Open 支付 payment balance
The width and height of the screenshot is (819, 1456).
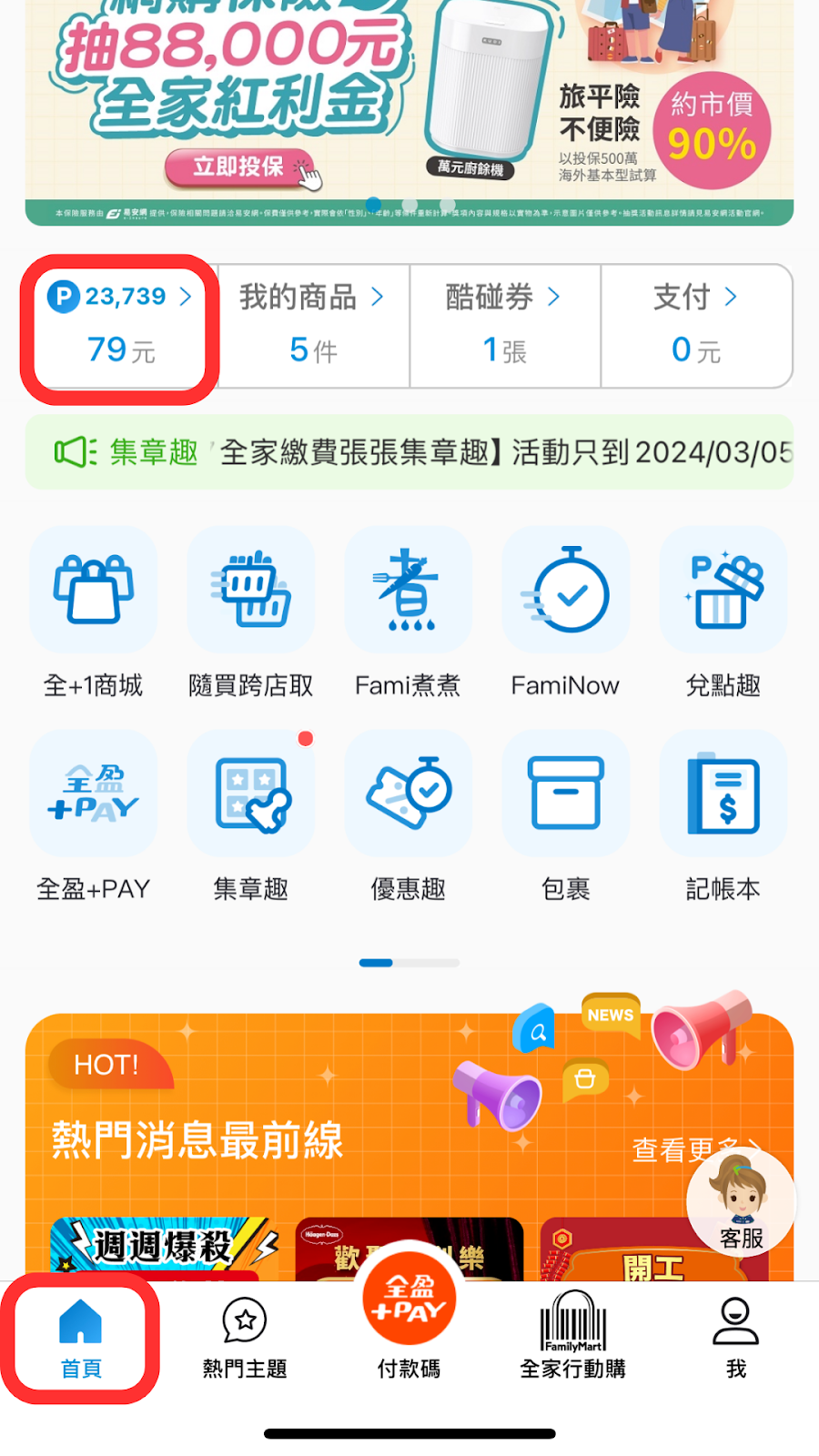tap(696, 326)
